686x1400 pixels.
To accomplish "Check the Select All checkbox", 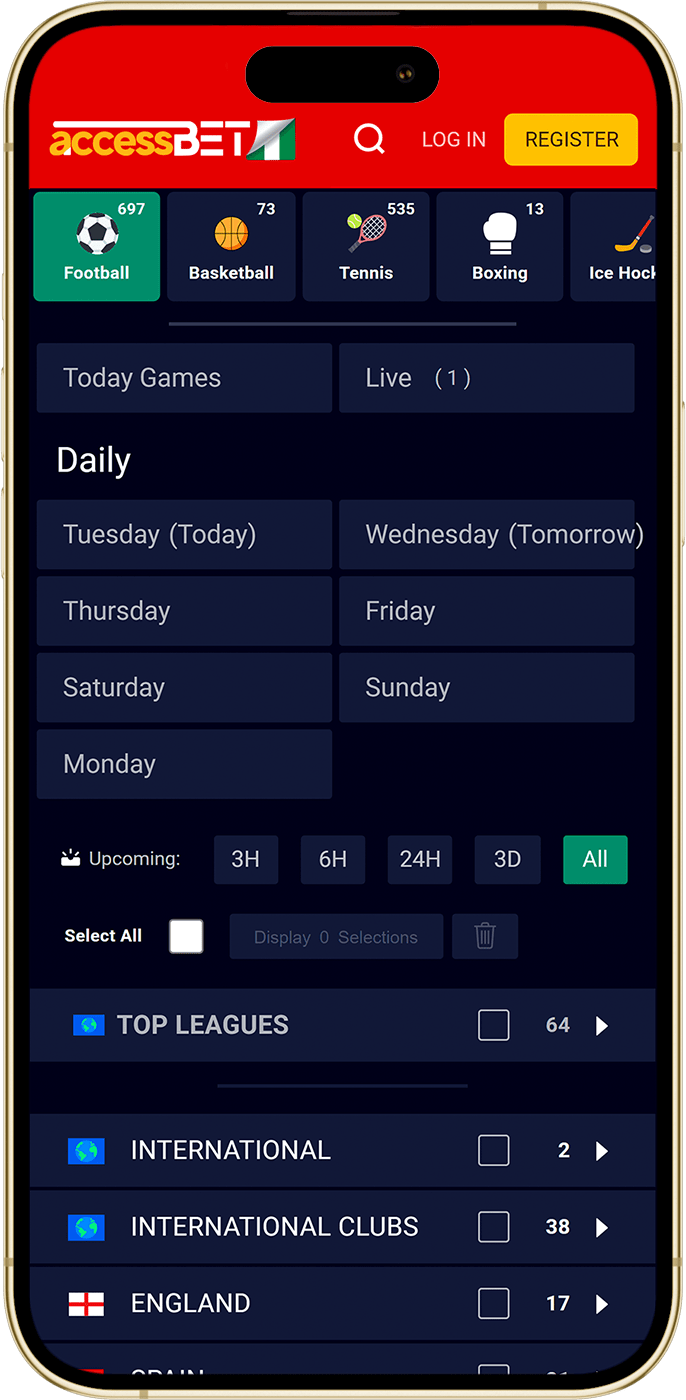I will coord(186,936).
